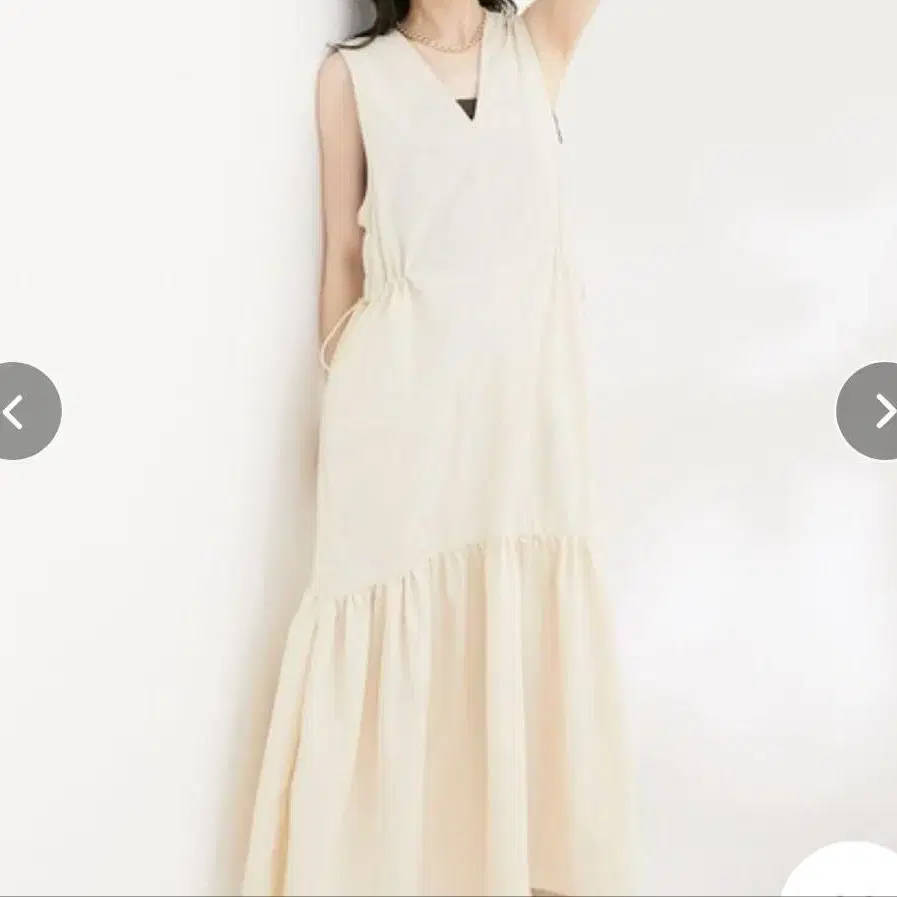
Task: Go to the previous product photo
Action: [x=23, y=411]
